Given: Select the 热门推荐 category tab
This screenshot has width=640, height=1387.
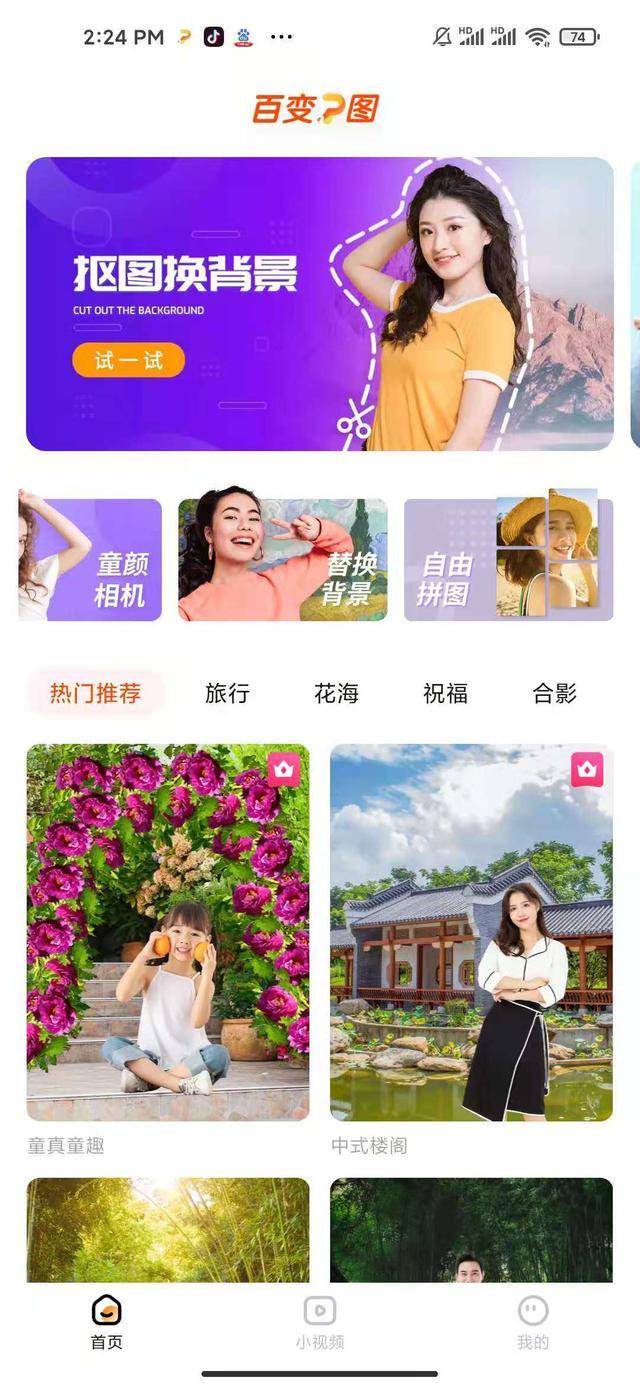Looking at the screenshot, I should [95, 693].
